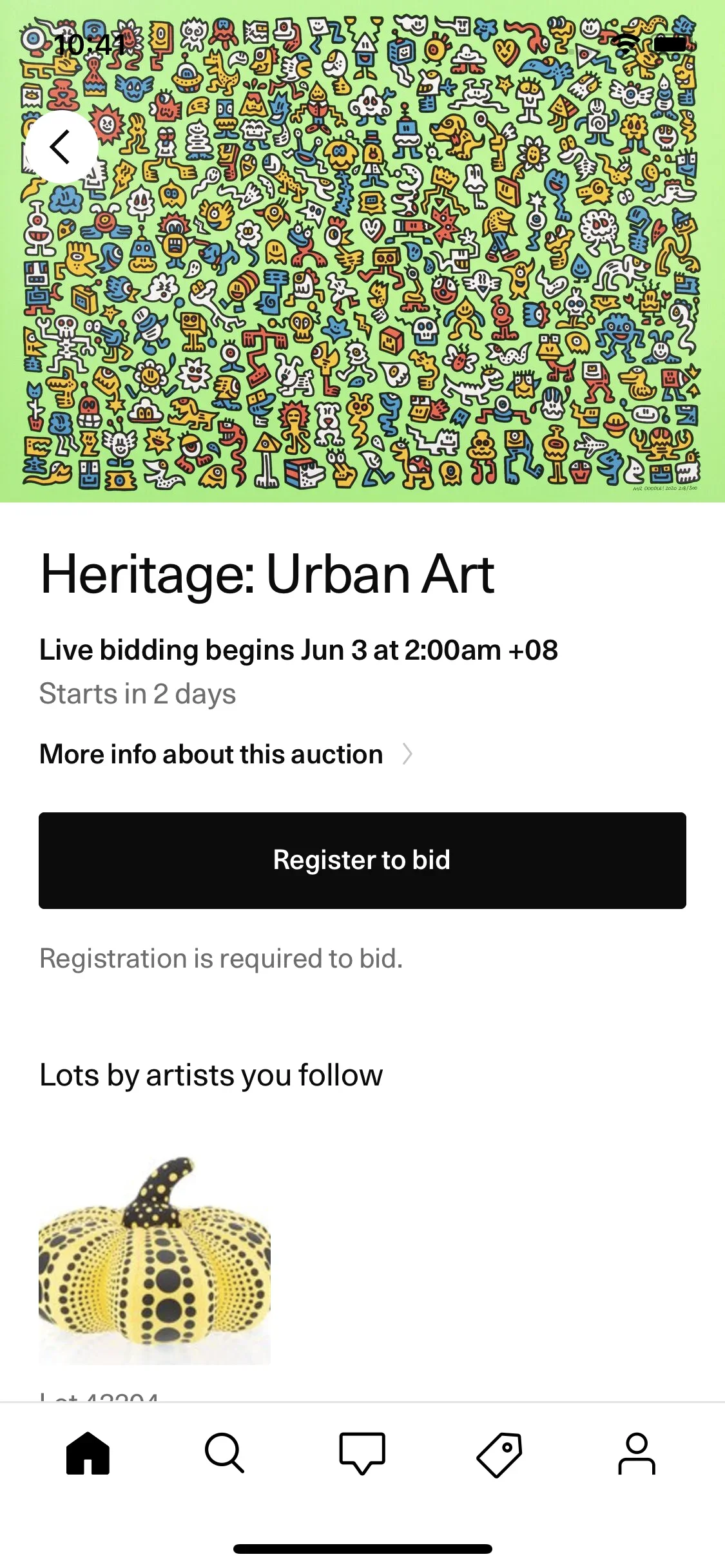Tap the live bidding start time text
This screenshot has width=725, height=1568.
(298, 649)
